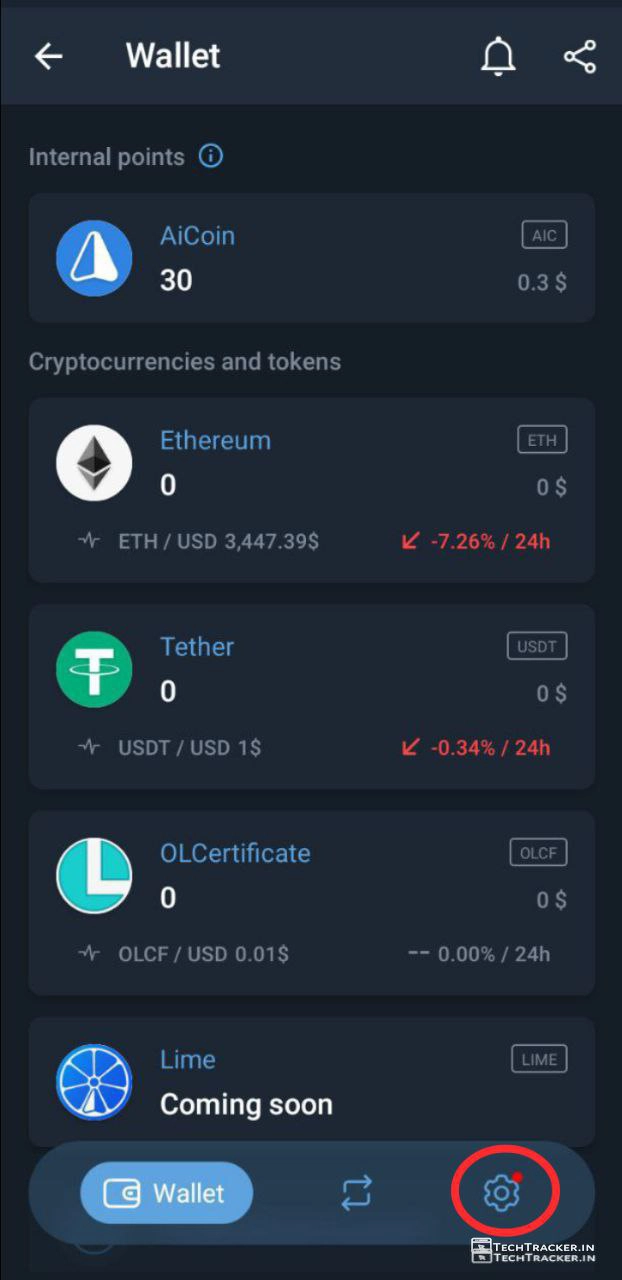Switch to the Wallet tab
Viewport: 622px width, 1280px height.
pos(167,1193)
